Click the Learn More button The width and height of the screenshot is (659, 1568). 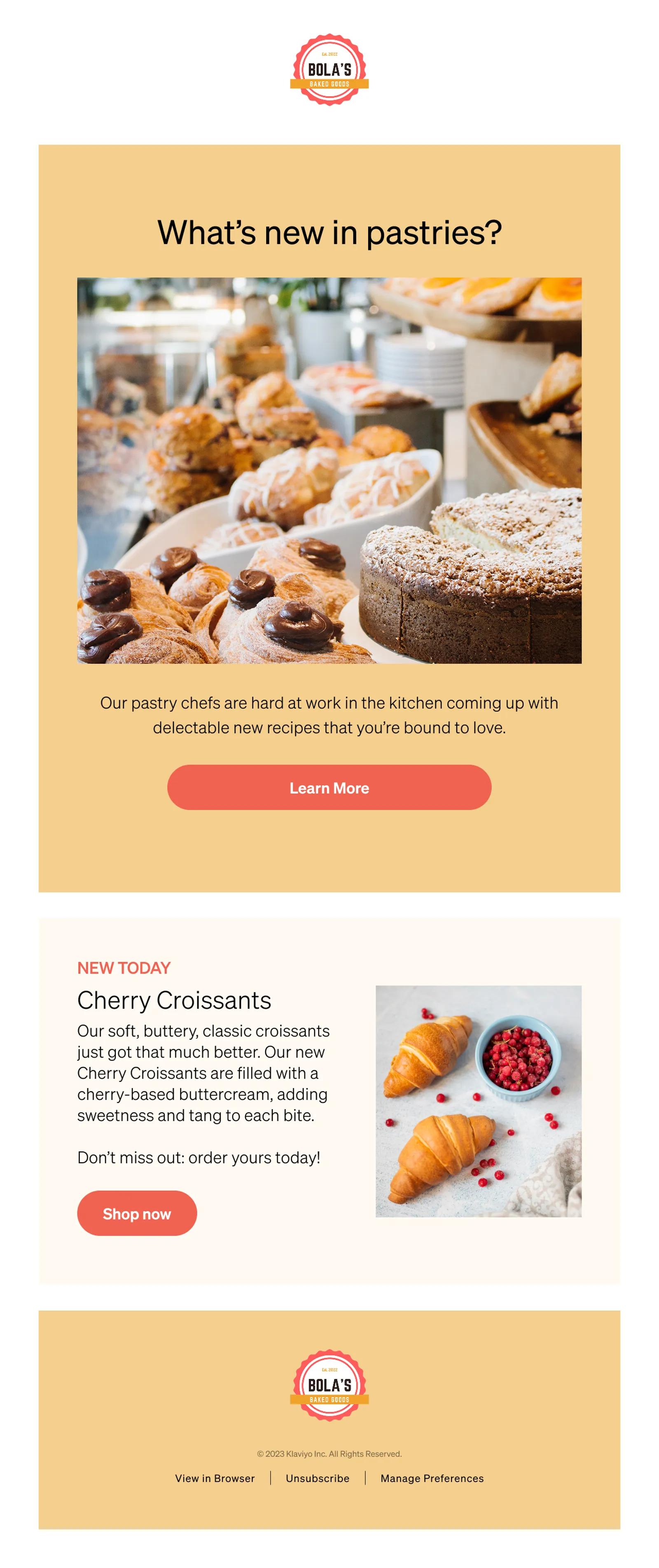[329, 788]
